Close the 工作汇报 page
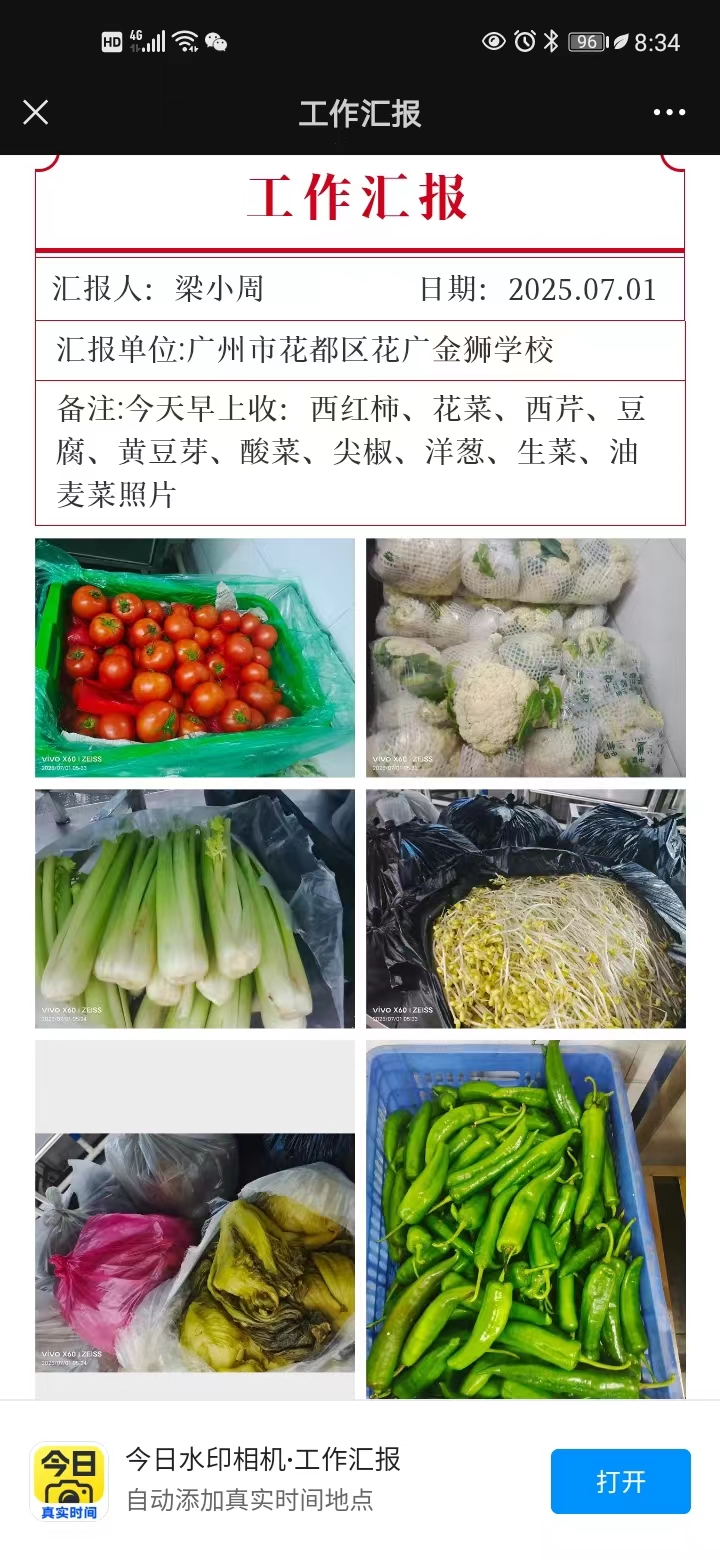The height and width of the screenshot is (1560, 720). [36, 112]
